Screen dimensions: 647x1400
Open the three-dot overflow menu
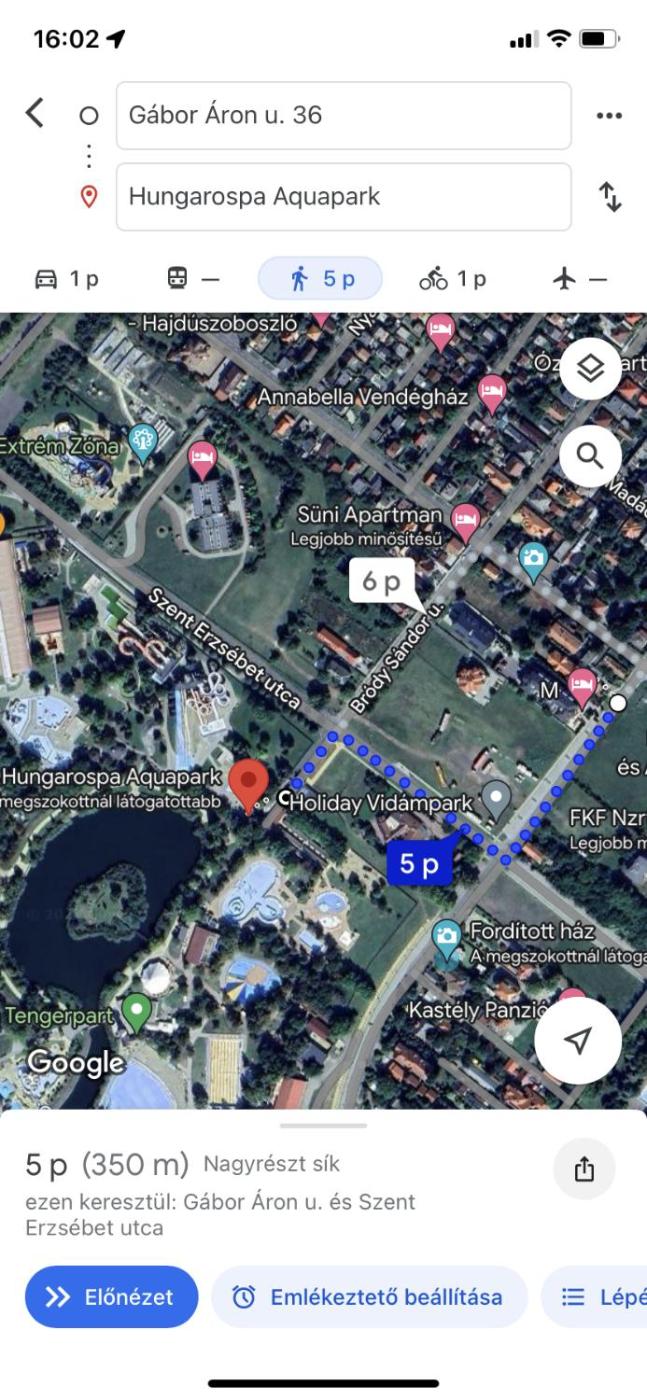click(x=608, y=116)
